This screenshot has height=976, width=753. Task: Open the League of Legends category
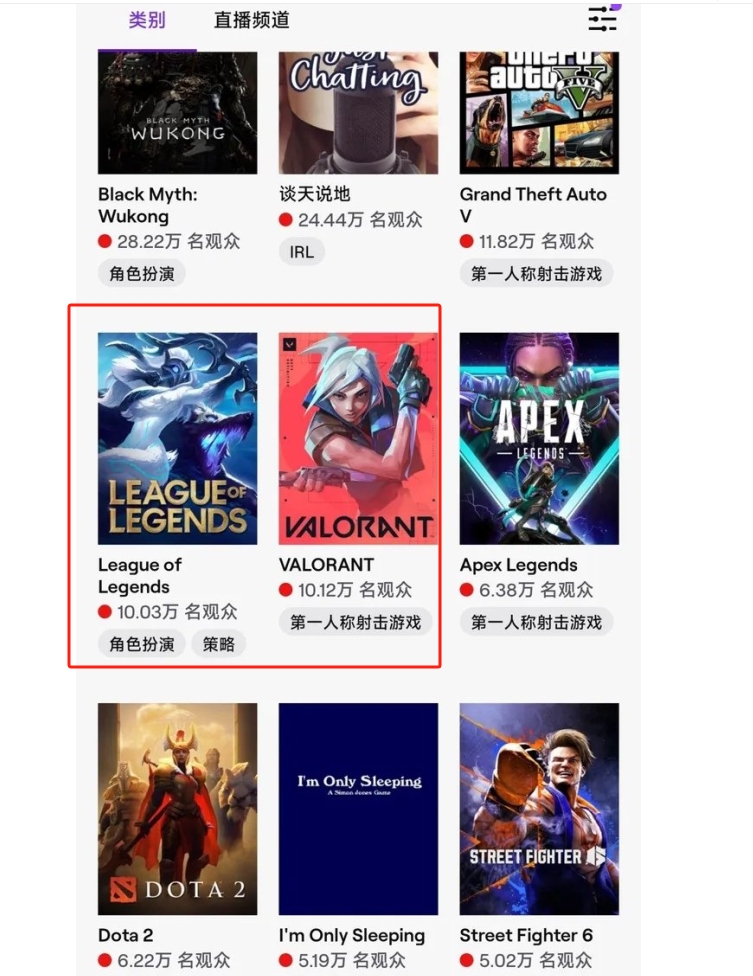point(177,438)
